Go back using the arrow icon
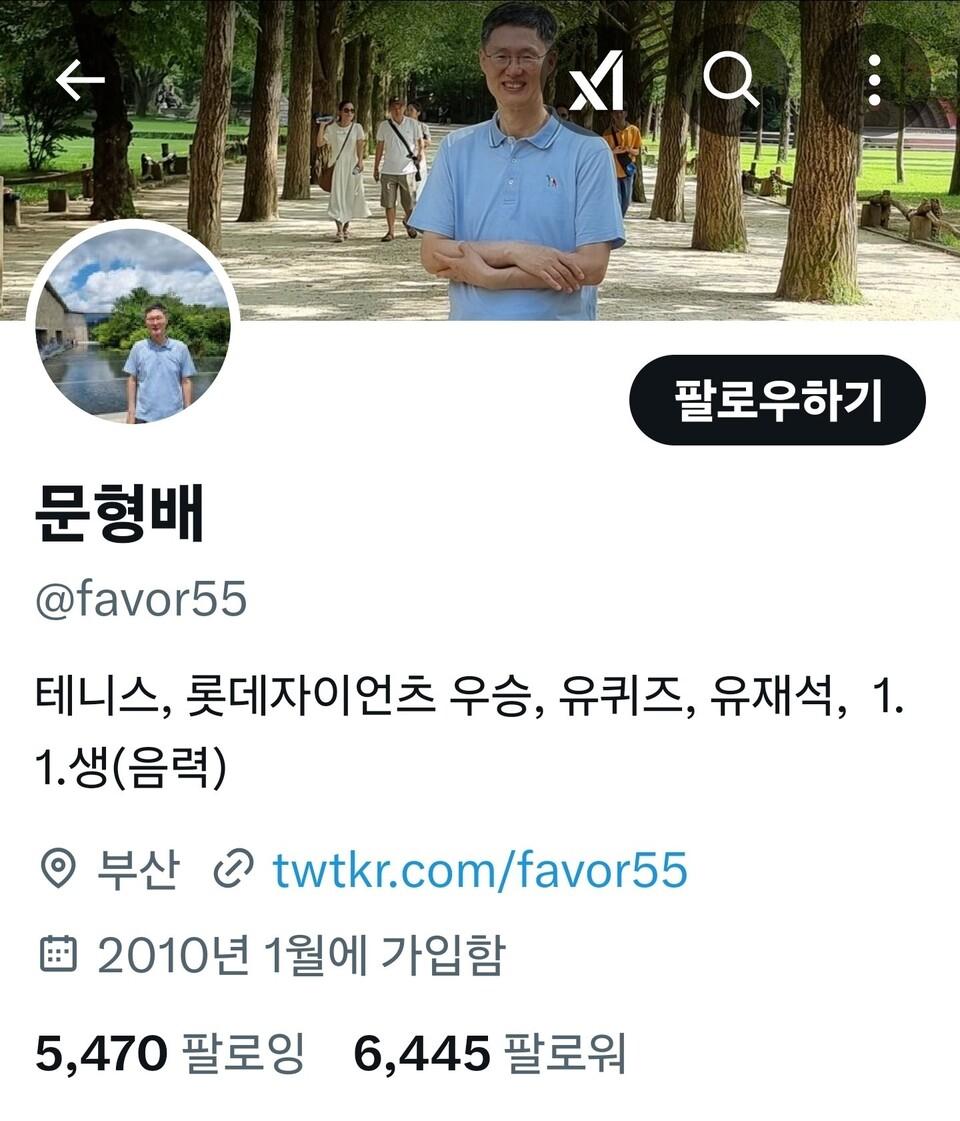This screenshot has width=960, height=1121. point(81,80)
